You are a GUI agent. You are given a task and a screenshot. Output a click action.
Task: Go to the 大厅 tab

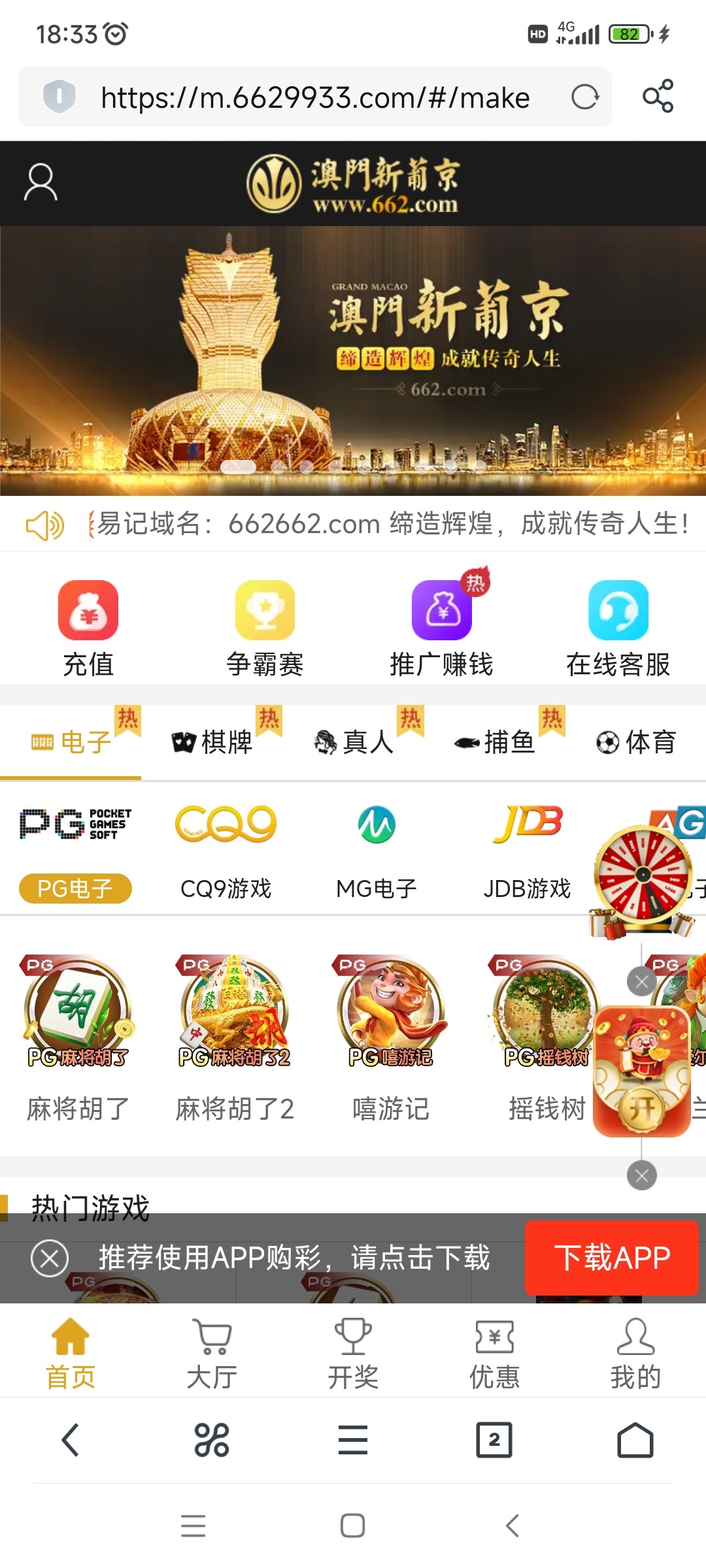(212, 1353)
